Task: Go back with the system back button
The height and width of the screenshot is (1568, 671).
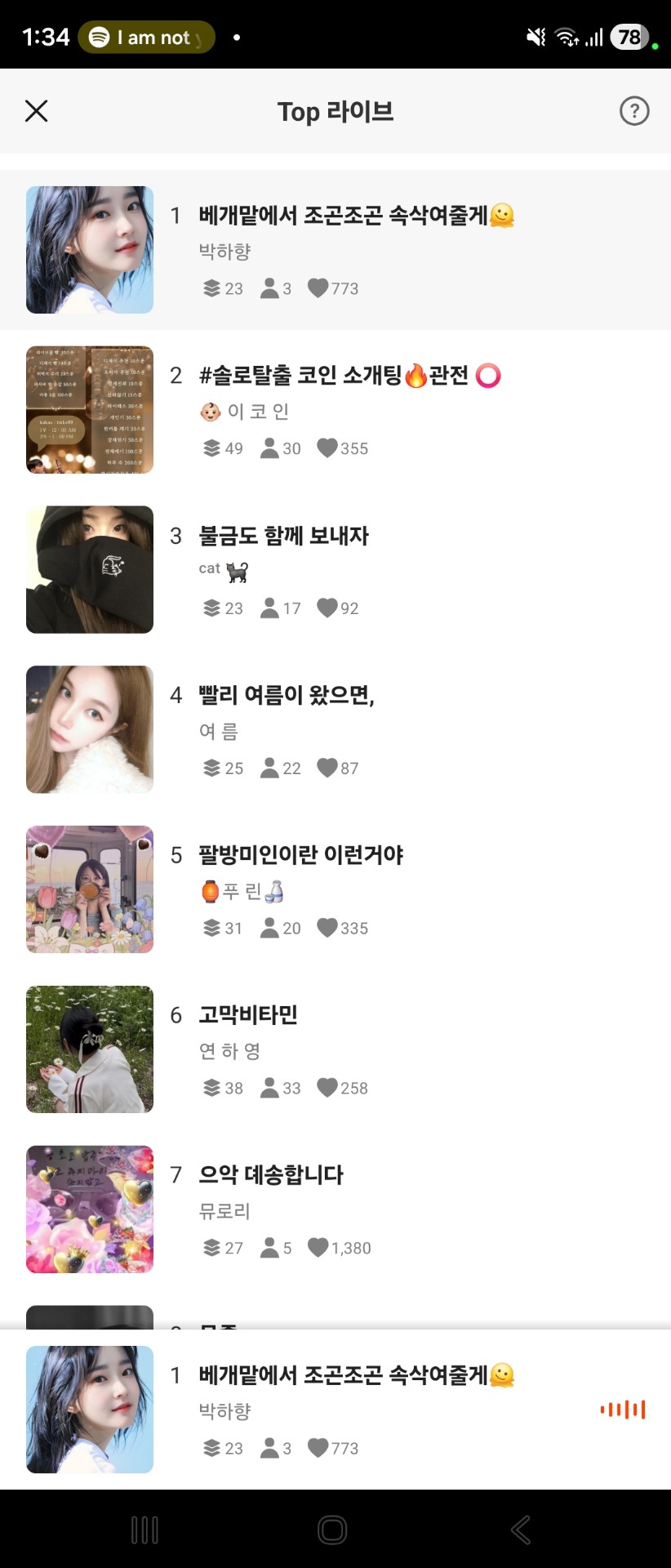Action: click(521, 1530)
